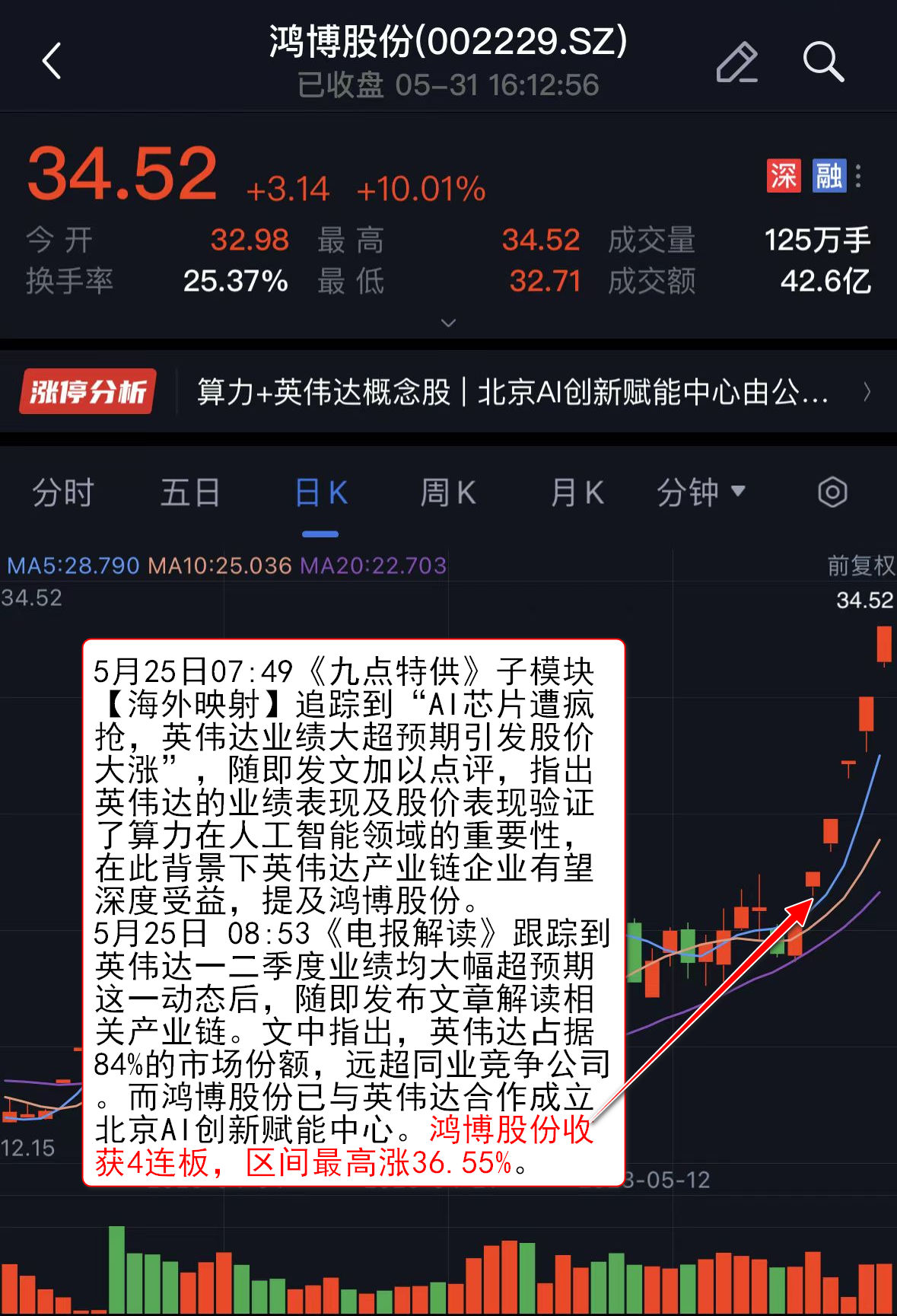
Task: Switch to the 分时 chart tab
Action: point(62,492)
